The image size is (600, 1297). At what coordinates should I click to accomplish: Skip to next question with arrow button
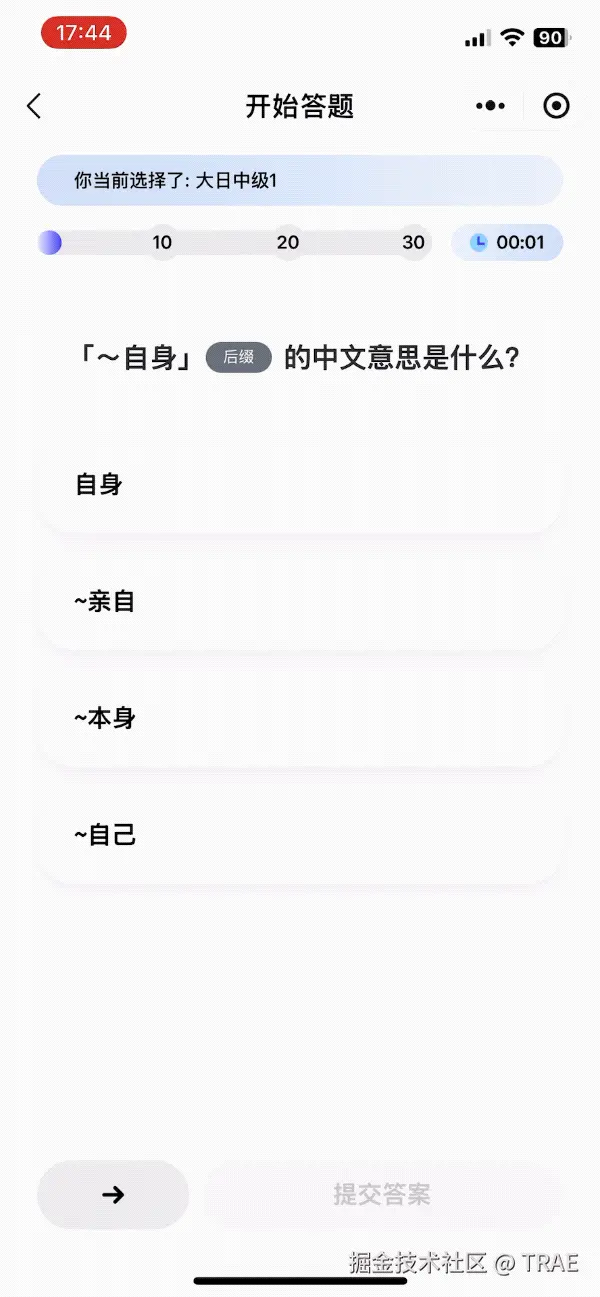pyautogui.click(x=113, y=1194)
